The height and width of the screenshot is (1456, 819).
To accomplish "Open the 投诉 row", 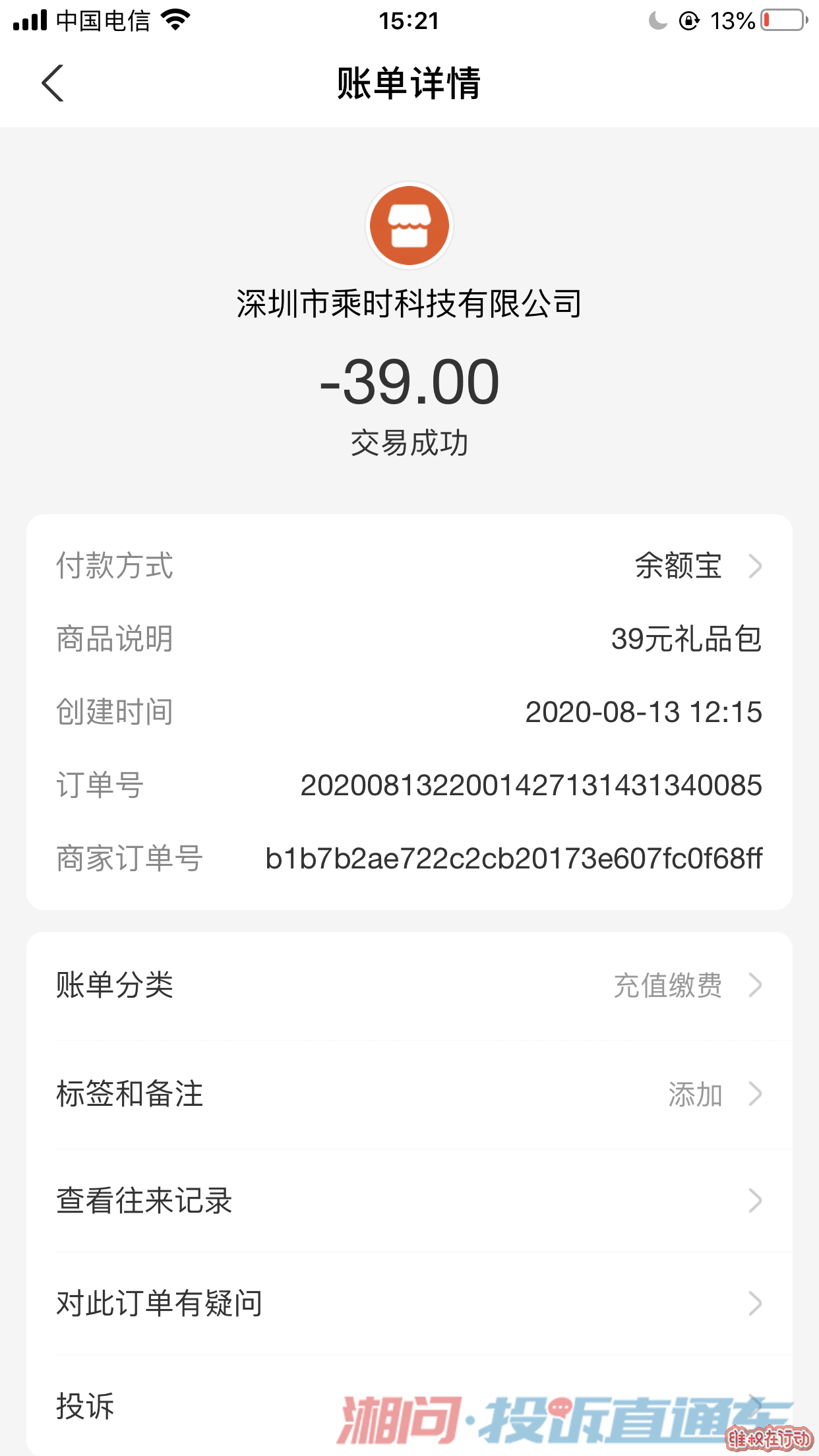I will point(409,1405).
